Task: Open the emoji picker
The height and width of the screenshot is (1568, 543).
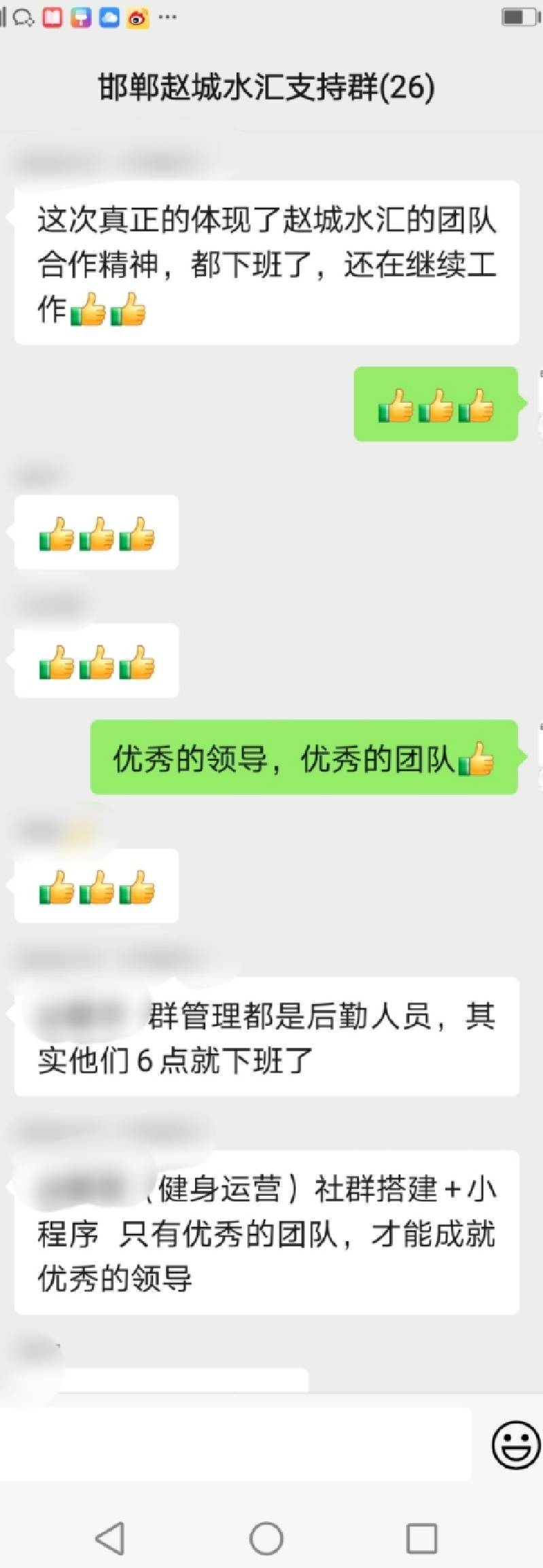Action: tap(514, 1444)
